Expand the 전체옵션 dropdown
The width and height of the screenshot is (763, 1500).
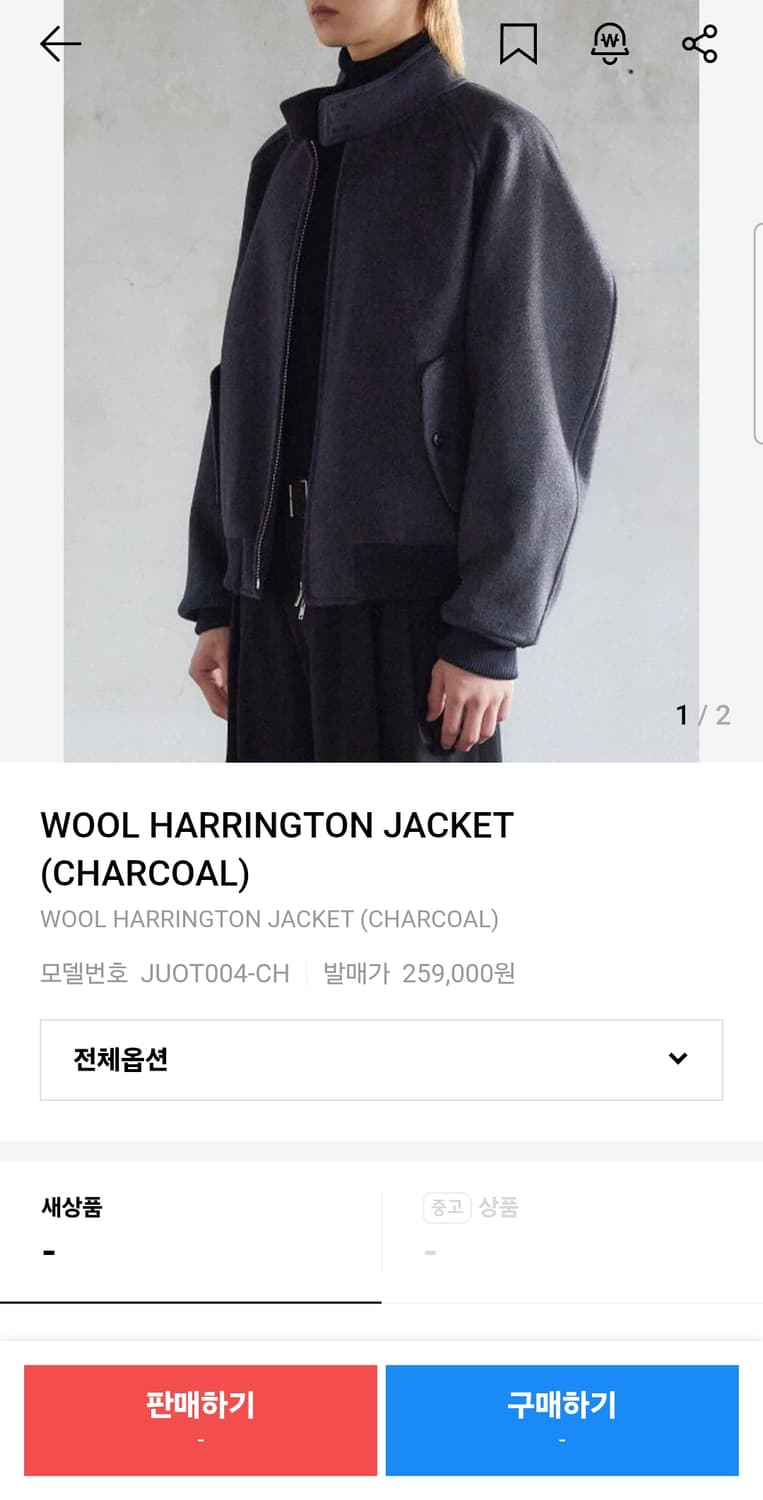[x=381, y=1060]
